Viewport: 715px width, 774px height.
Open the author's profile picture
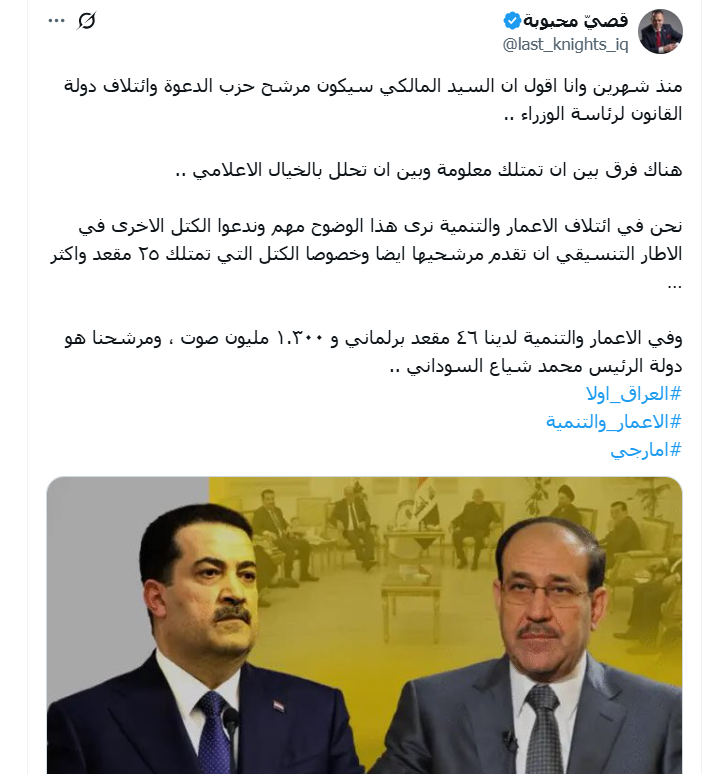tap(660, 32)
